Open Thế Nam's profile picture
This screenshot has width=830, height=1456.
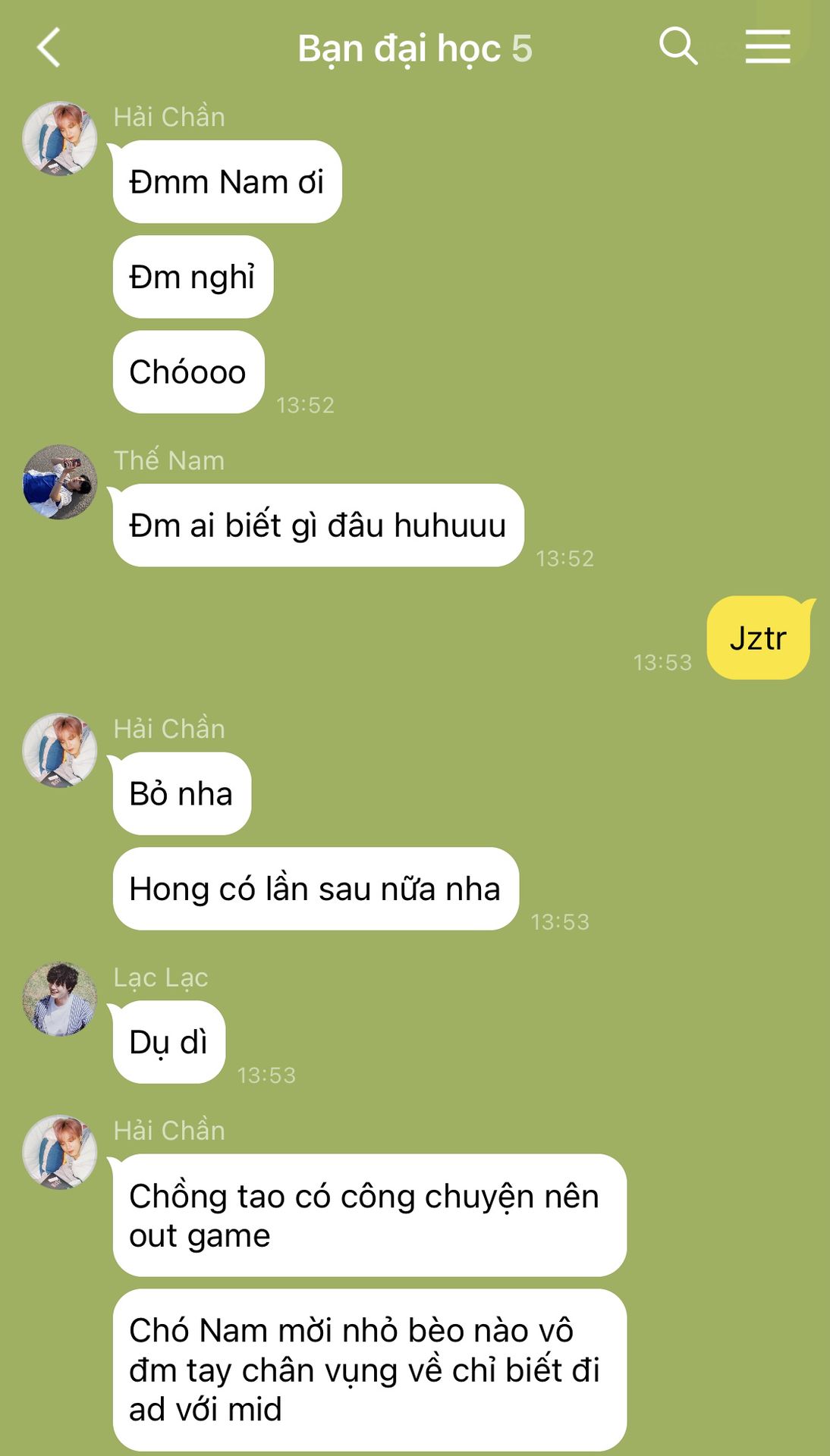pos(60,482)
